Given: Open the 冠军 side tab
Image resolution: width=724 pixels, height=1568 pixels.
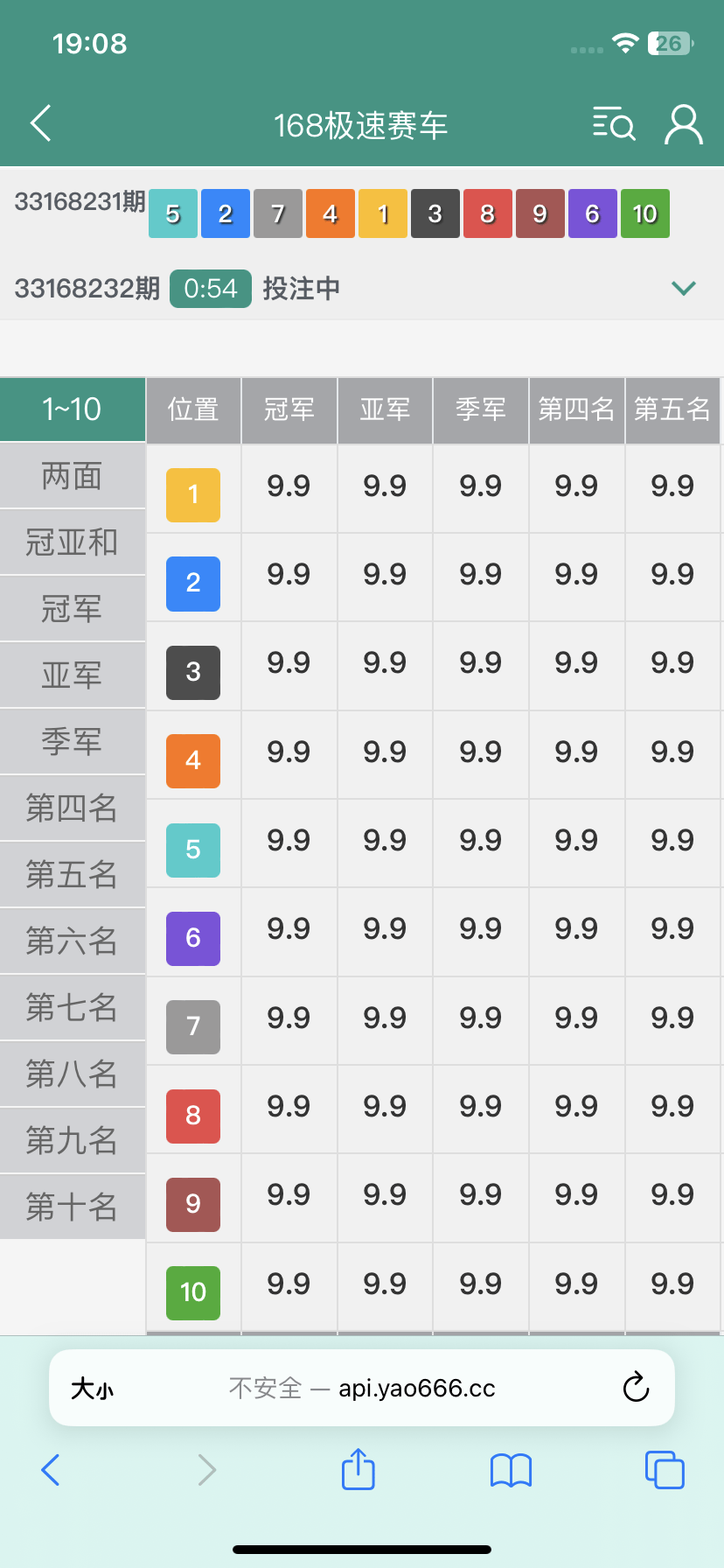Looking at the screenshot, I should tap(72, 609).
